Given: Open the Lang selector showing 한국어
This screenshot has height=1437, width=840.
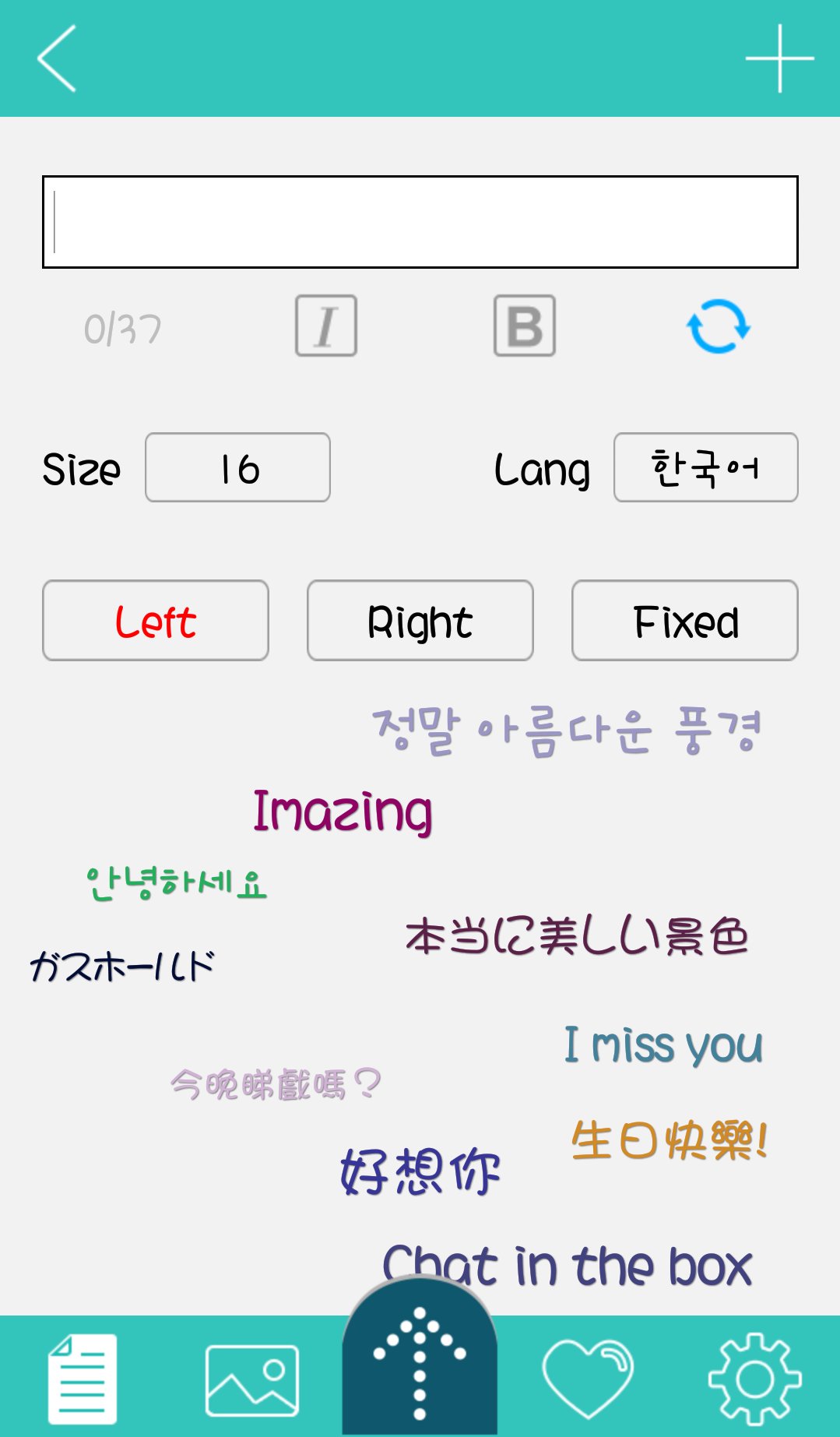Looking at the screenshot, I should (x=705, y=468).
